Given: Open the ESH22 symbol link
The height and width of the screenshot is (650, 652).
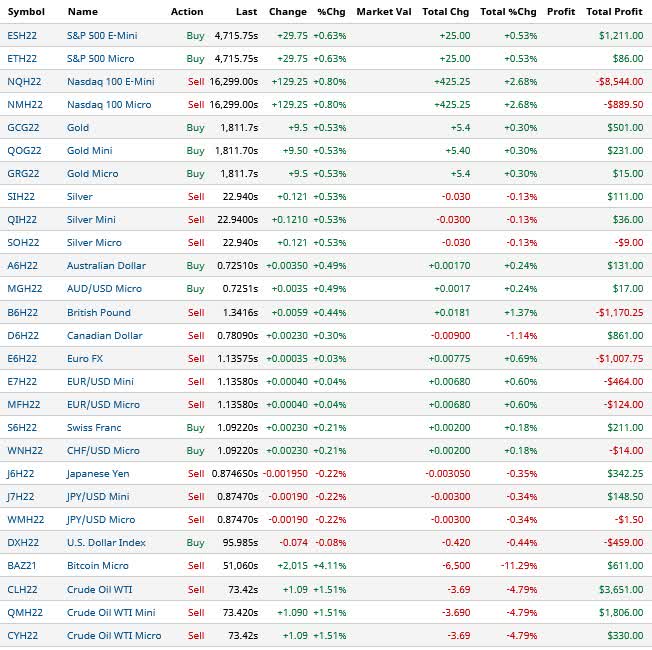Looking at the screenshot, I should (x=22, y=35).
